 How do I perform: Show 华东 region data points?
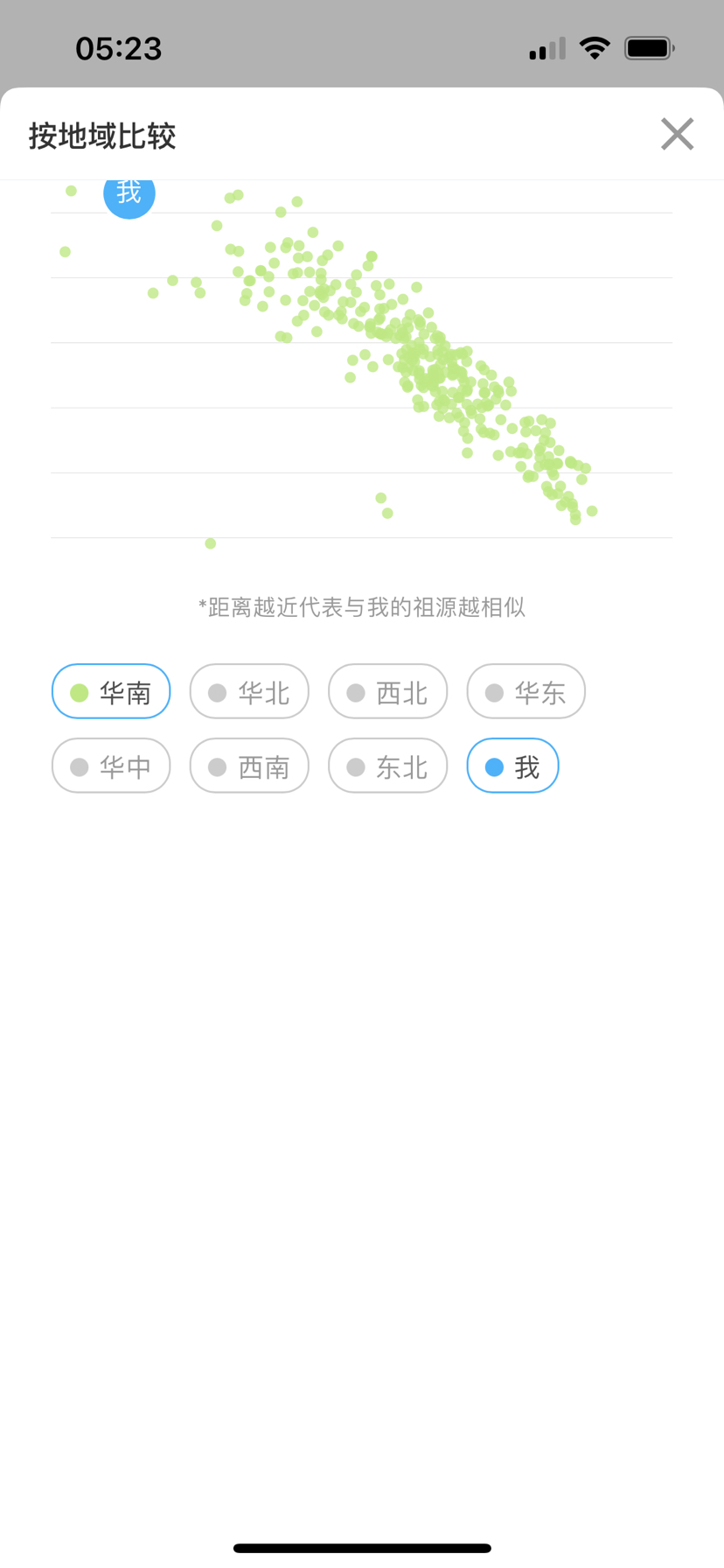point(526,692)
